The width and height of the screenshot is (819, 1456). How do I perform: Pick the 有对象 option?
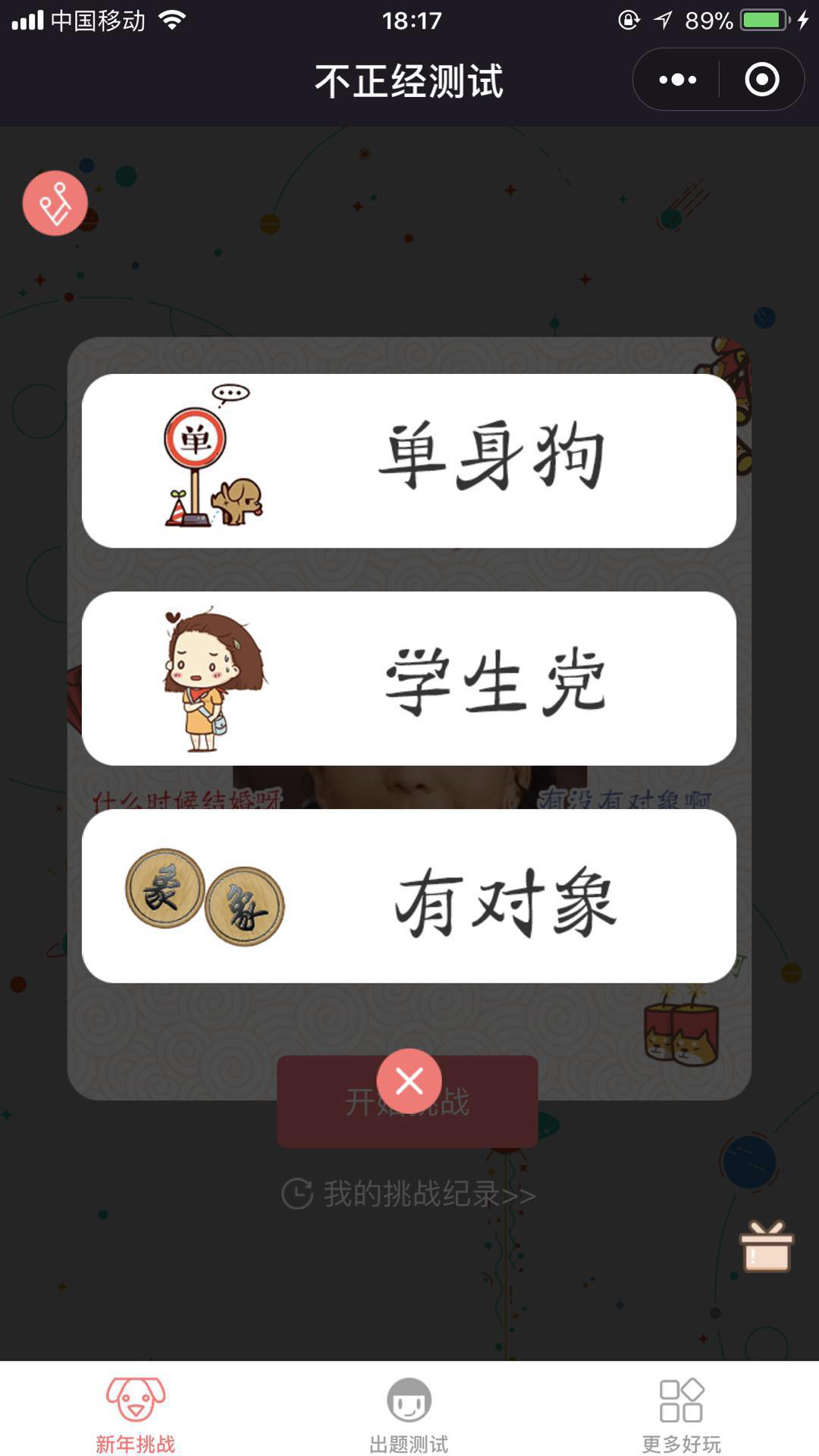click(x=409, y=896)
